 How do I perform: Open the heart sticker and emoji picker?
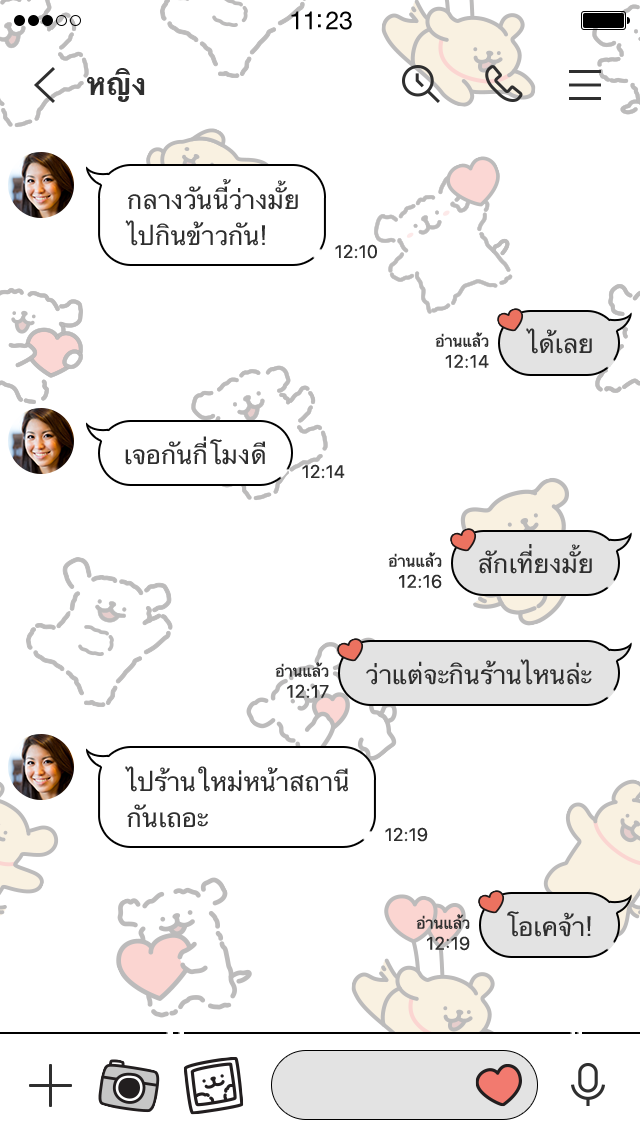(x=498, y=1085)
